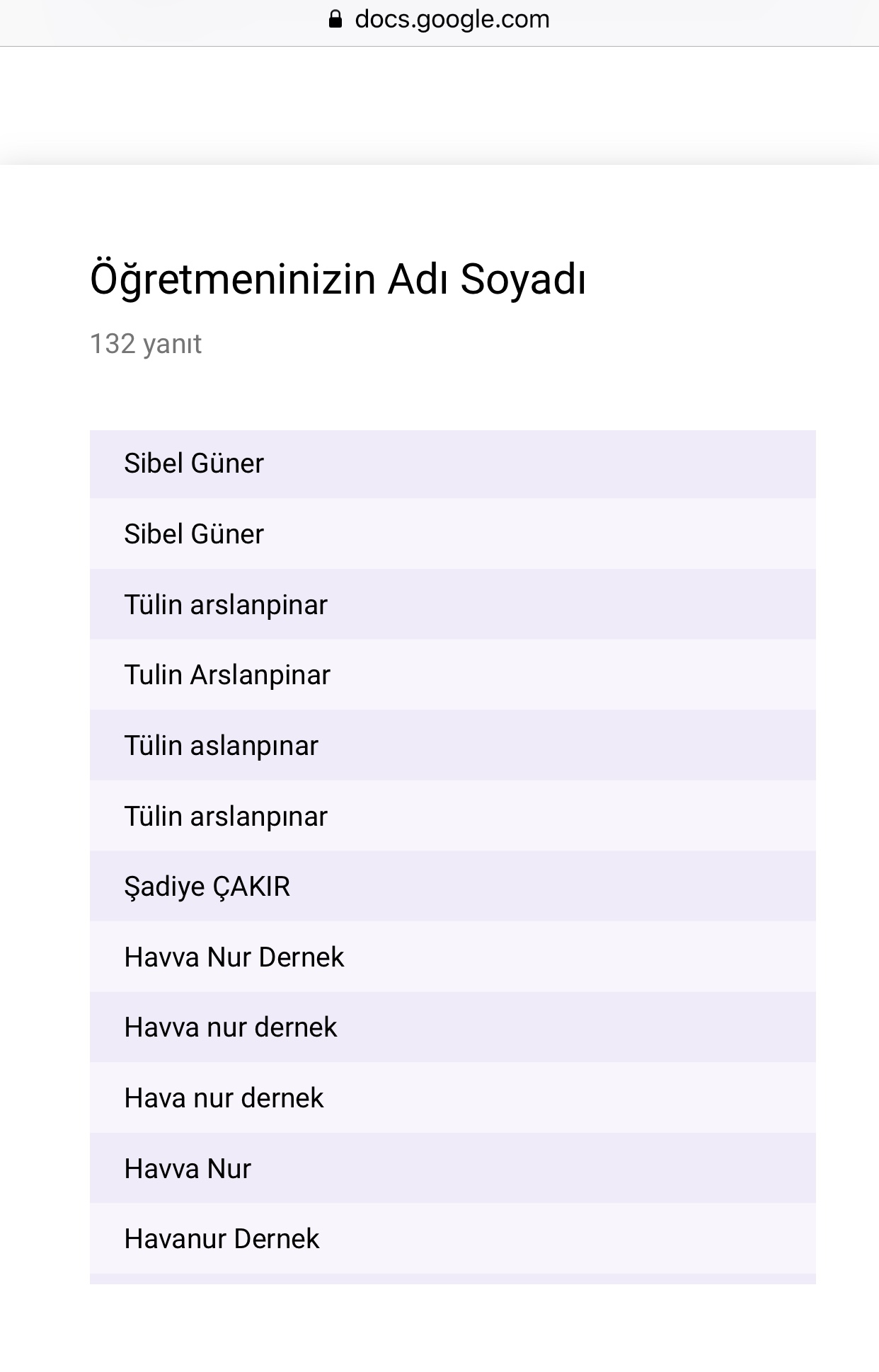Select the Tulin Arslanpinar entry
879x1372 pixels.
(x=453, y=675)
